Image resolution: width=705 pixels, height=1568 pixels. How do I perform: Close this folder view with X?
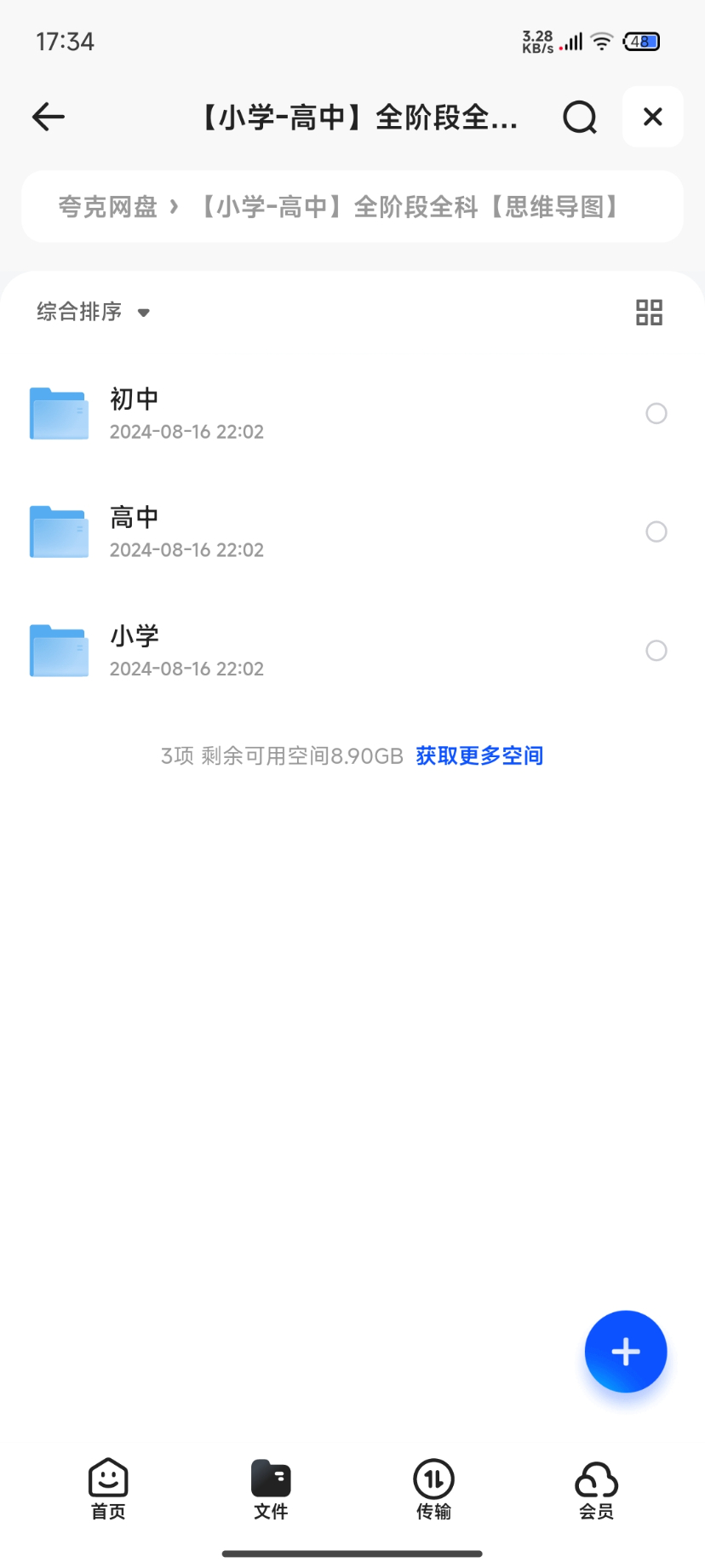point(652,117)
